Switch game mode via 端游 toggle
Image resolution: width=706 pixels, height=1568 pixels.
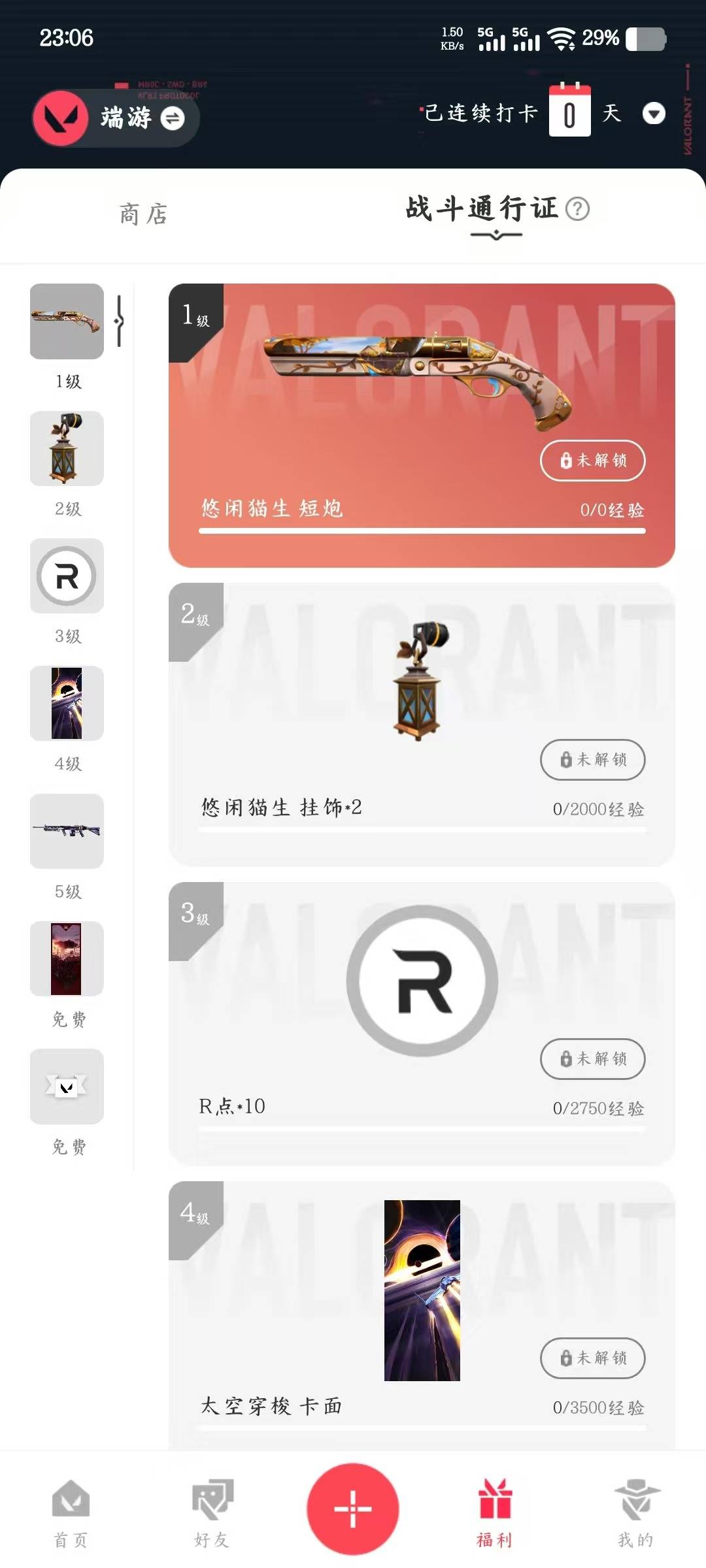[173, 118]
